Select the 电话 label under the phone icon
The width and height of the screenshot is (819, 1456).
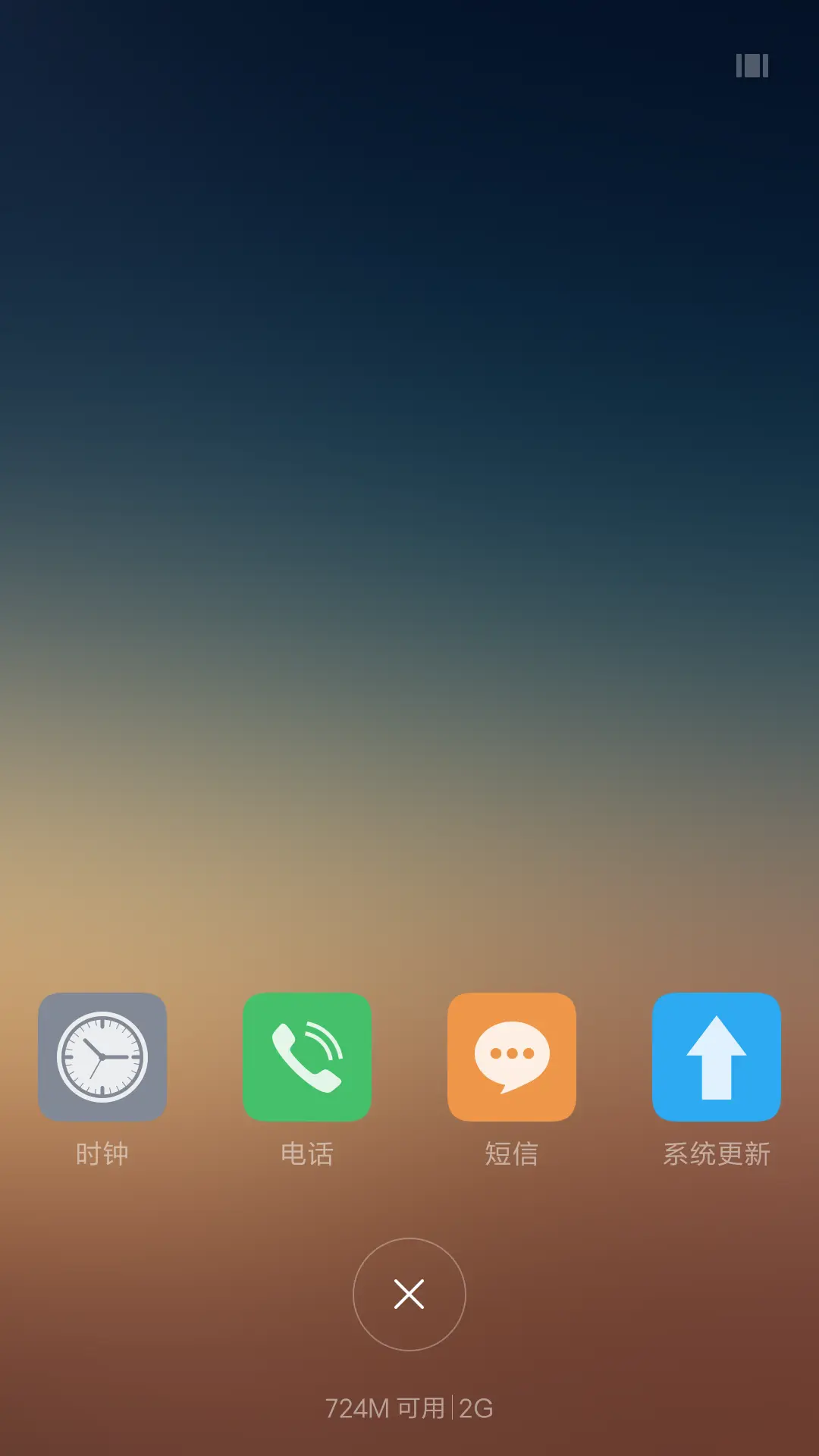[x=308, y=1154]
